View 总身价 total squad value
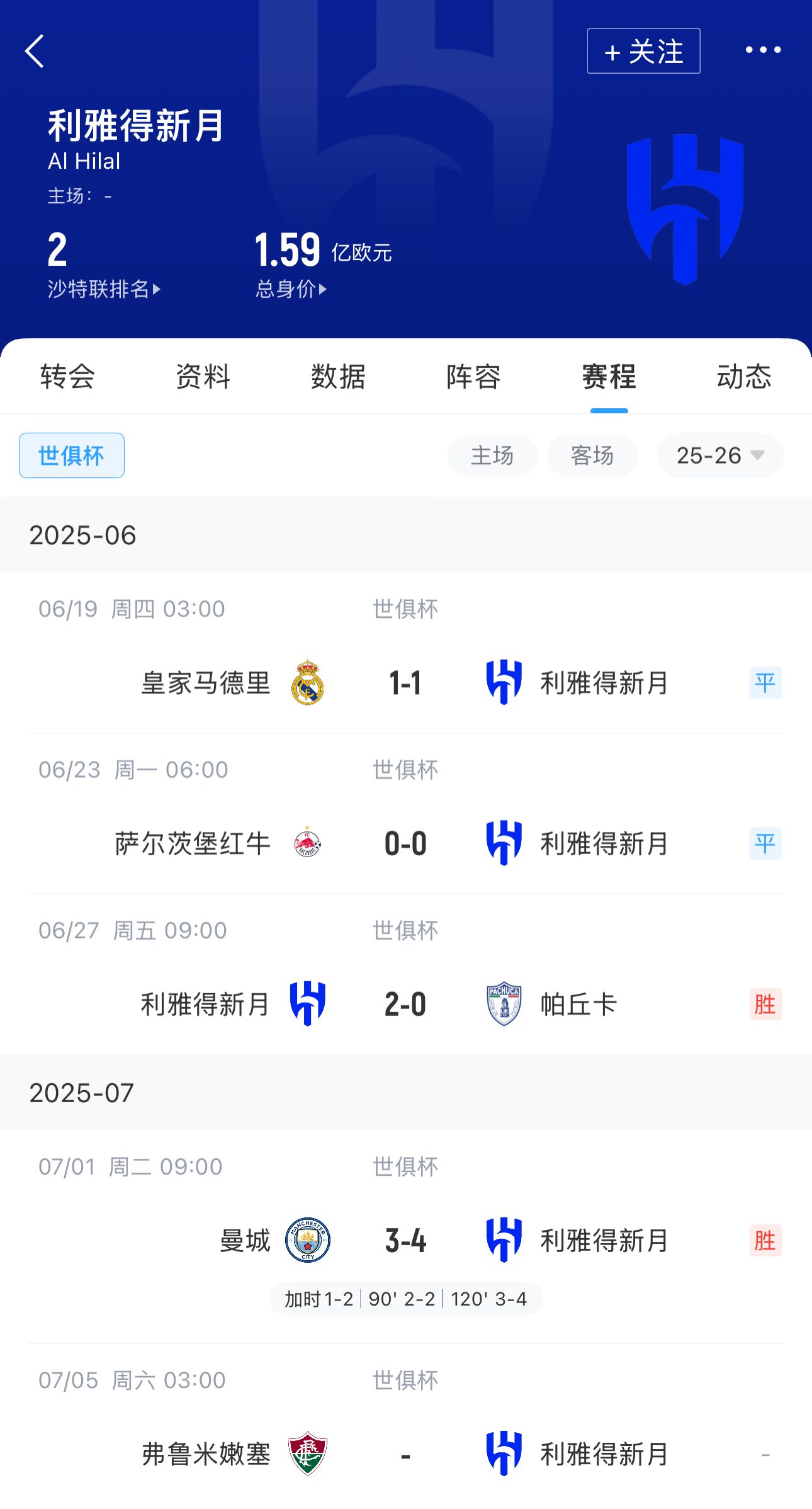812x1509 pixels. [290, 289]
